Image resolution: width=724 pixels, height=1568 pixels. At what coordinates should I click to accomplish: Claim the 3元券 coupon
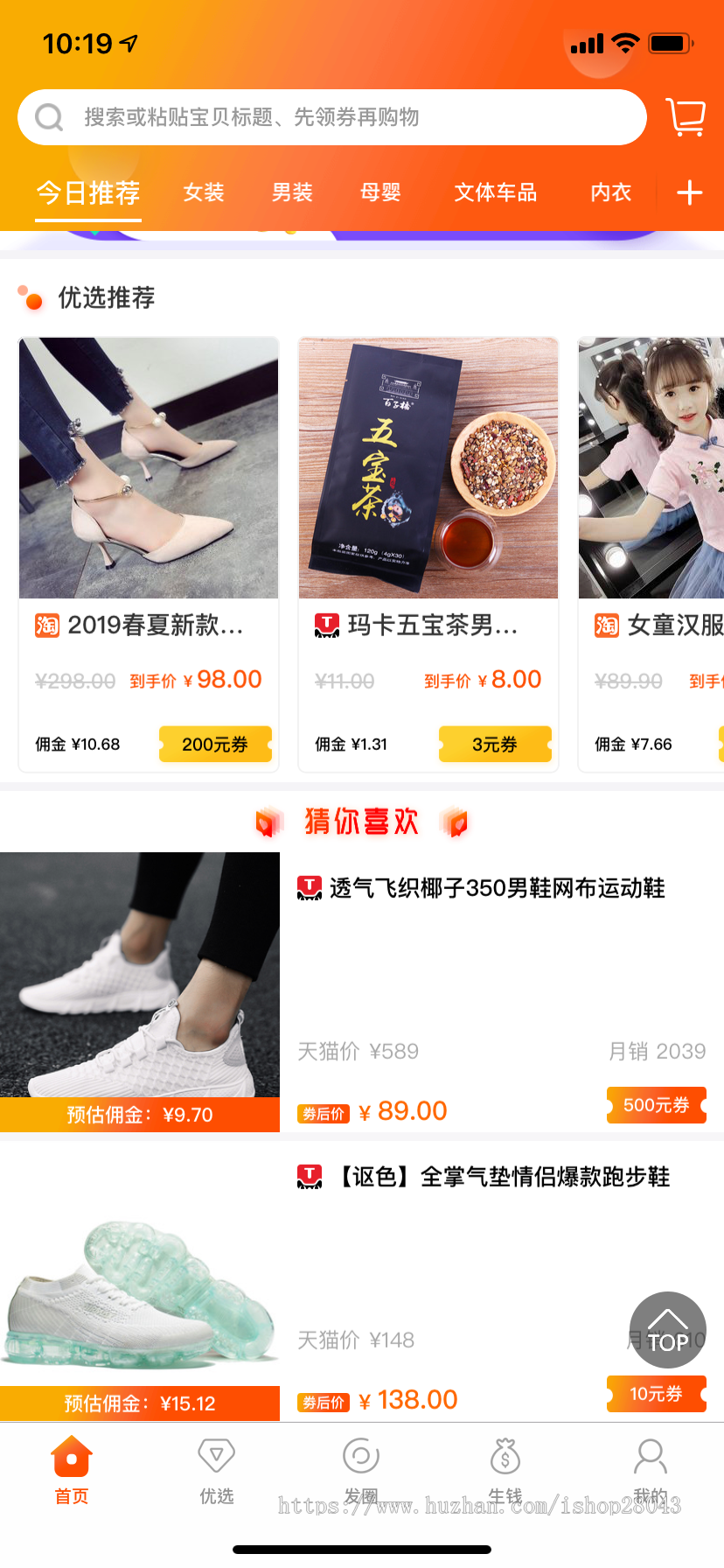pyautogui.click(x=495, y=745)
